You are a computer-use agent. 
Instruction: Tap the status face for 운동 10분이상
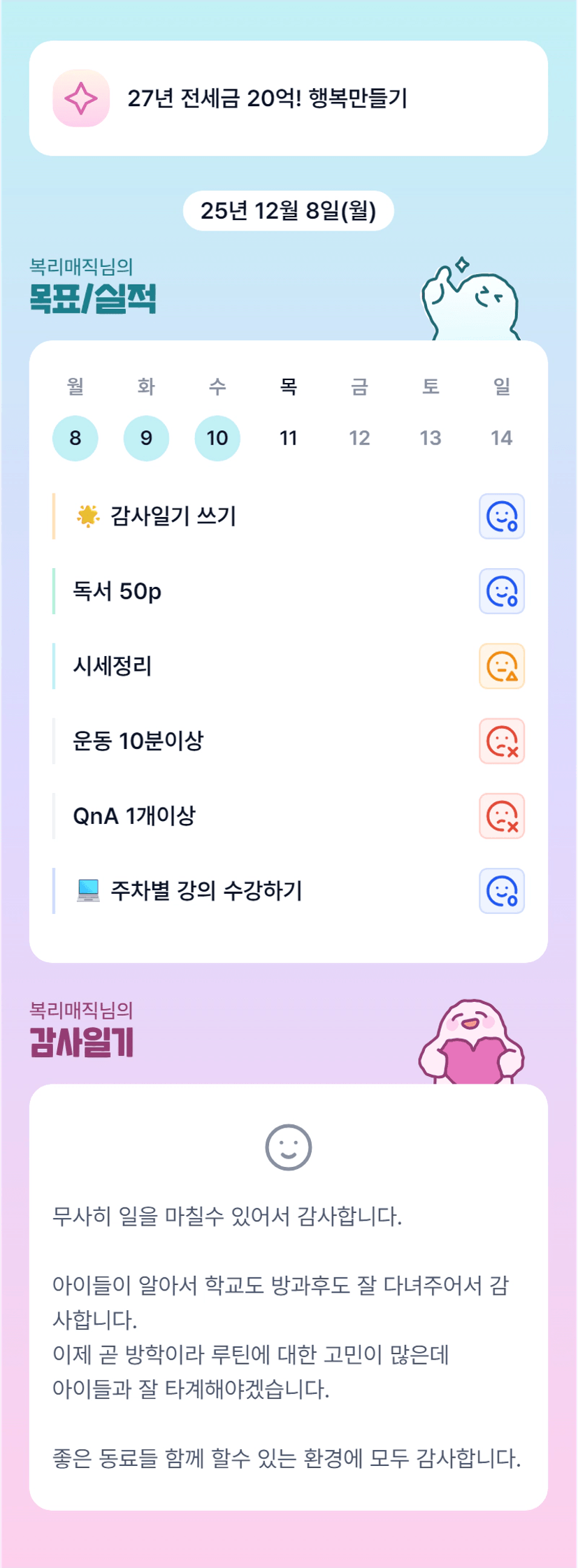click(502, 741)
